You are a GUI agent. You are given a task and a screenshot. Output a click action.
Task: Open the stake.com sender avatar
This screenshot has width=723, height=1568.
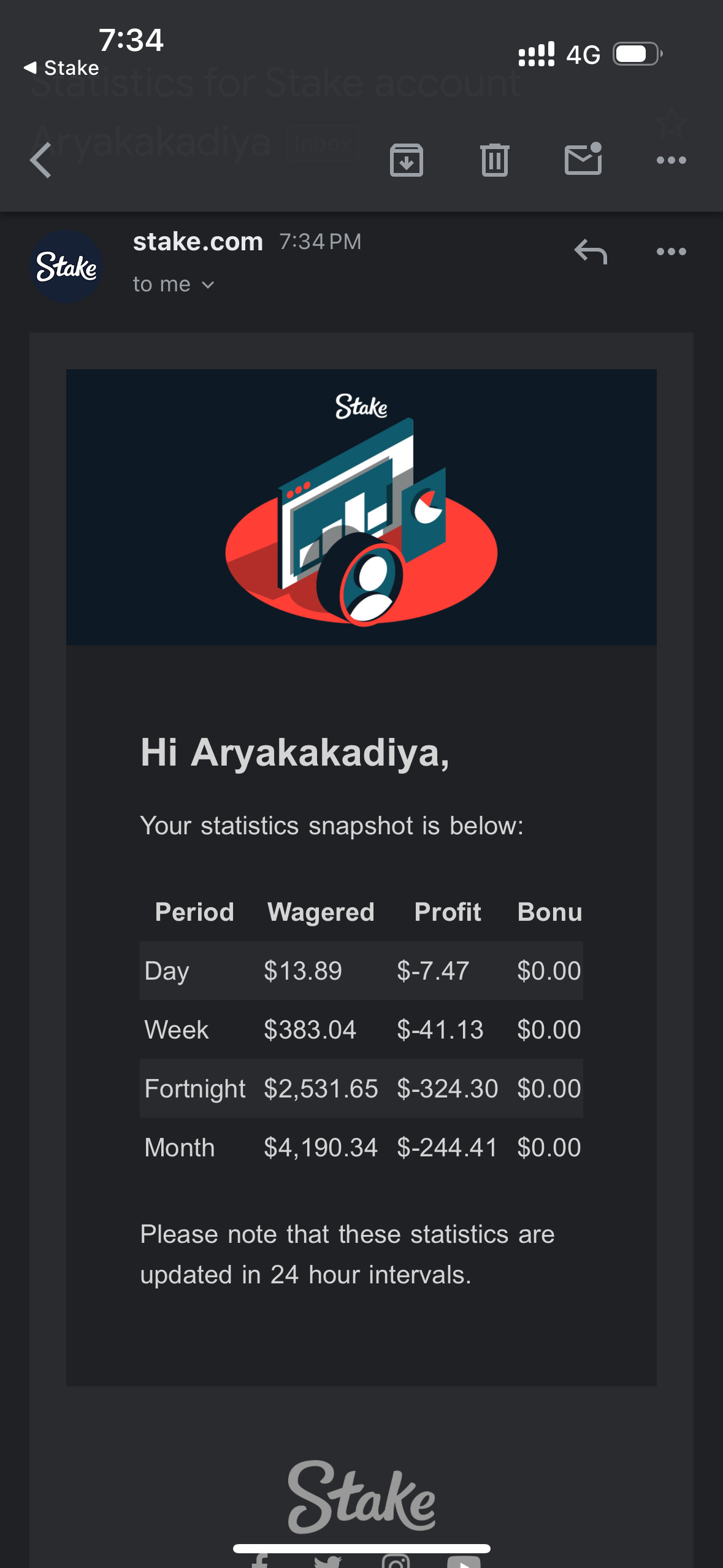(x=67, y=266)
